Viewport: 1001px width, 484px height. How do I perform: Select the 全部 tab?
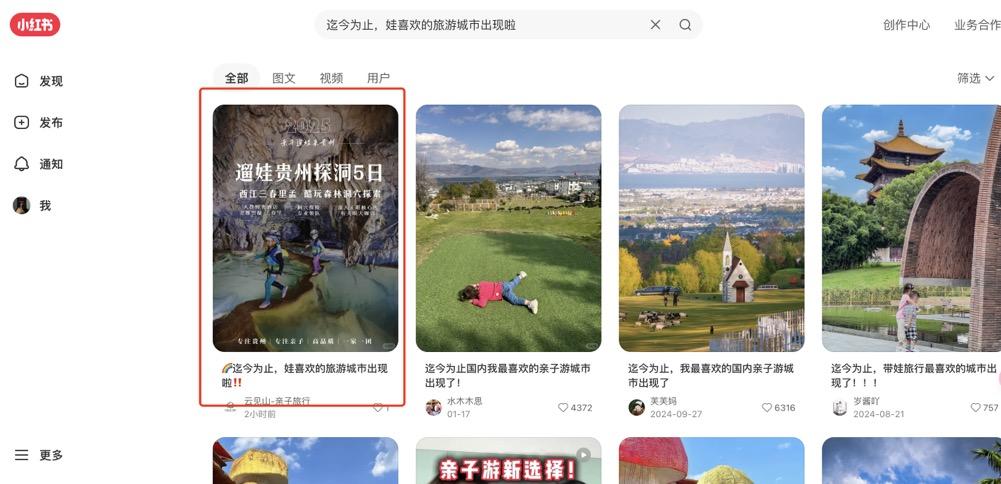tap(236, 78)
